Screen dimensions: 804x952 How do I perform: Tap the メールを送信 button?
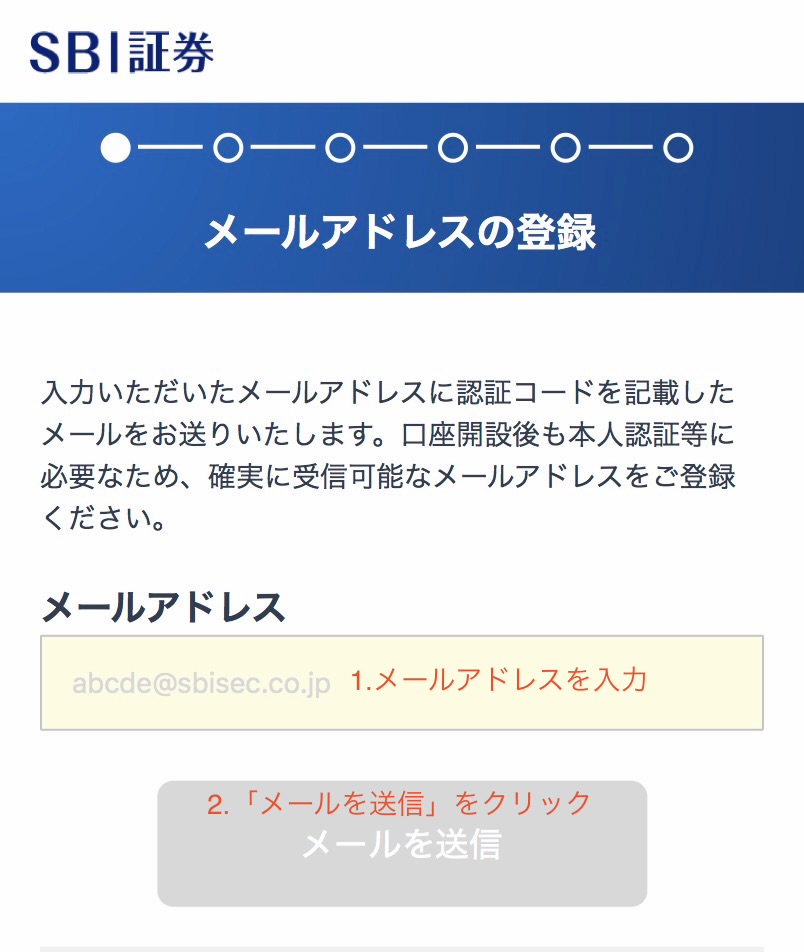coord(402,844)
